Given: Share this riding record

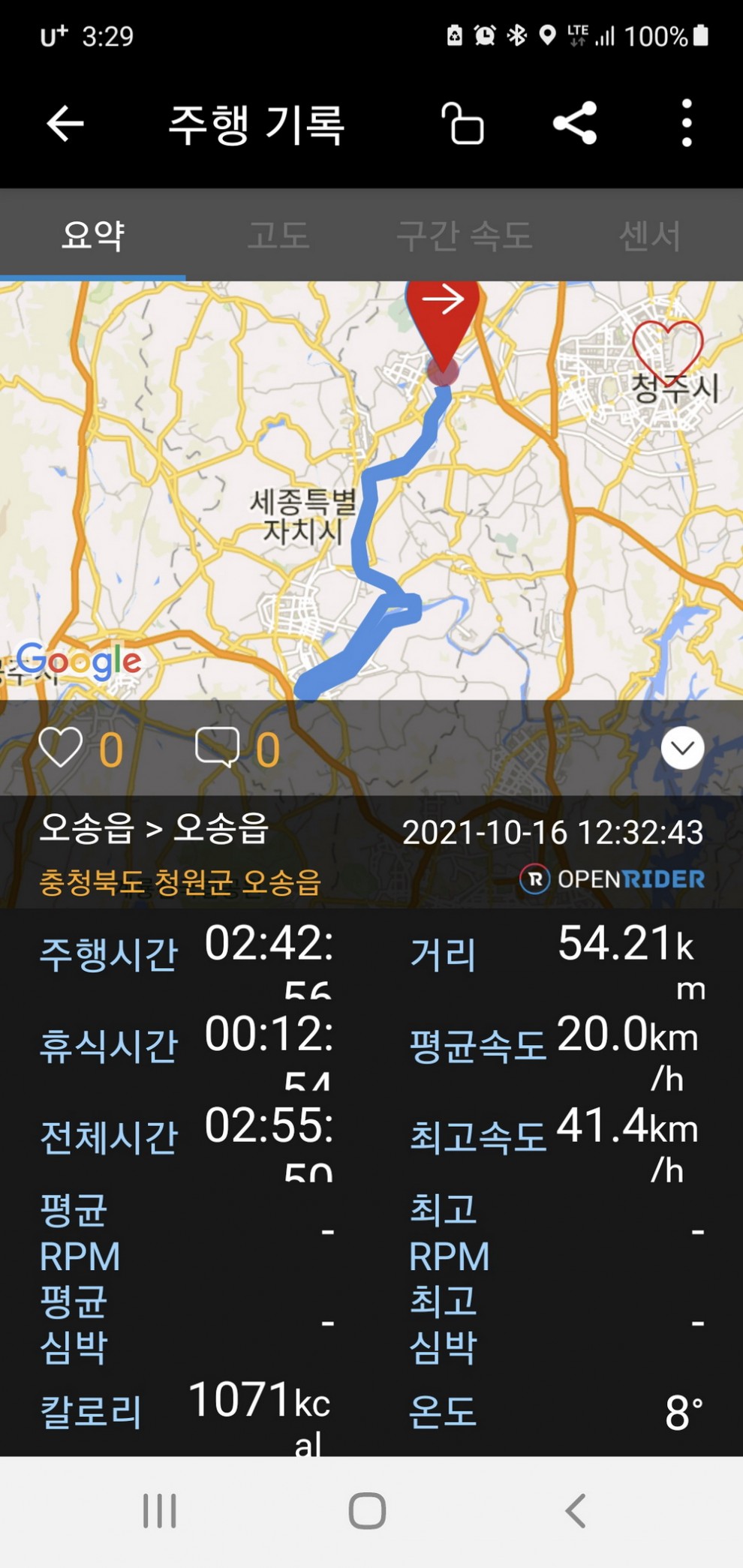Looking at the screenshot, I should tap(575, 123).
